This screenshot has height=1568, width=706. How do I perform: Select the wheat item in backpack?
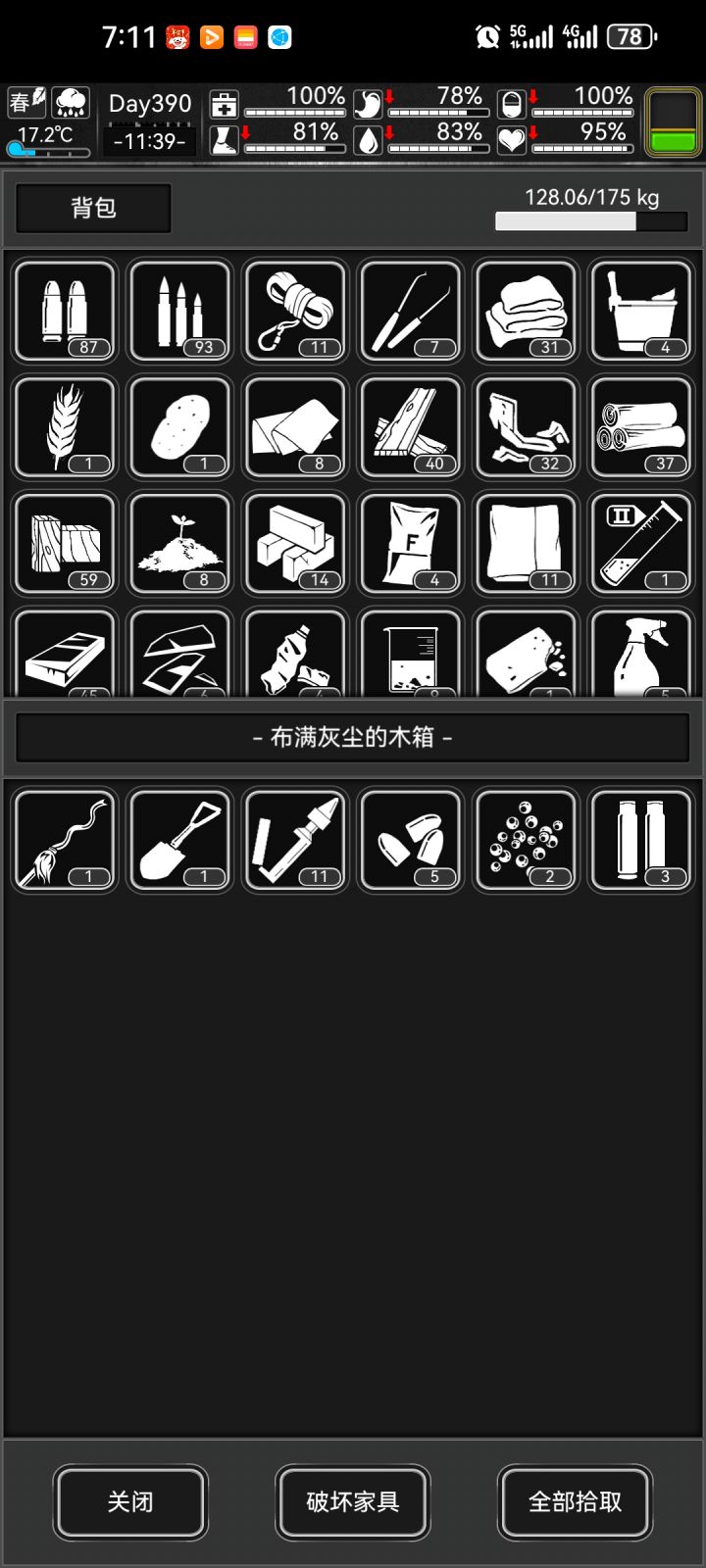pyautogui.click(x=65, y=427)
